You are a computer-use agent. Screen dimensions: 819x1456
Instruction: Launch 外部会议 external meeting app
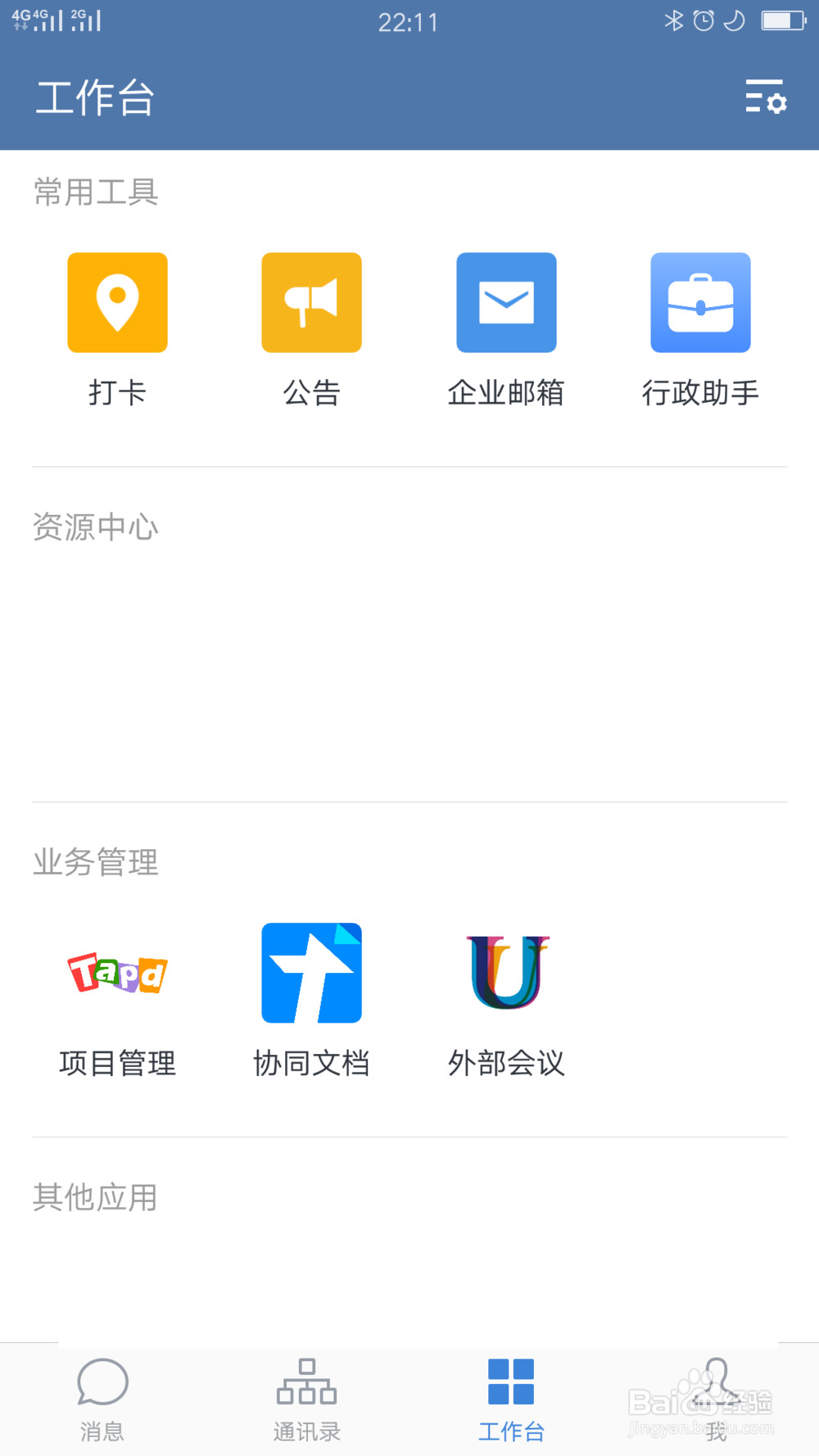click(506, 973)
